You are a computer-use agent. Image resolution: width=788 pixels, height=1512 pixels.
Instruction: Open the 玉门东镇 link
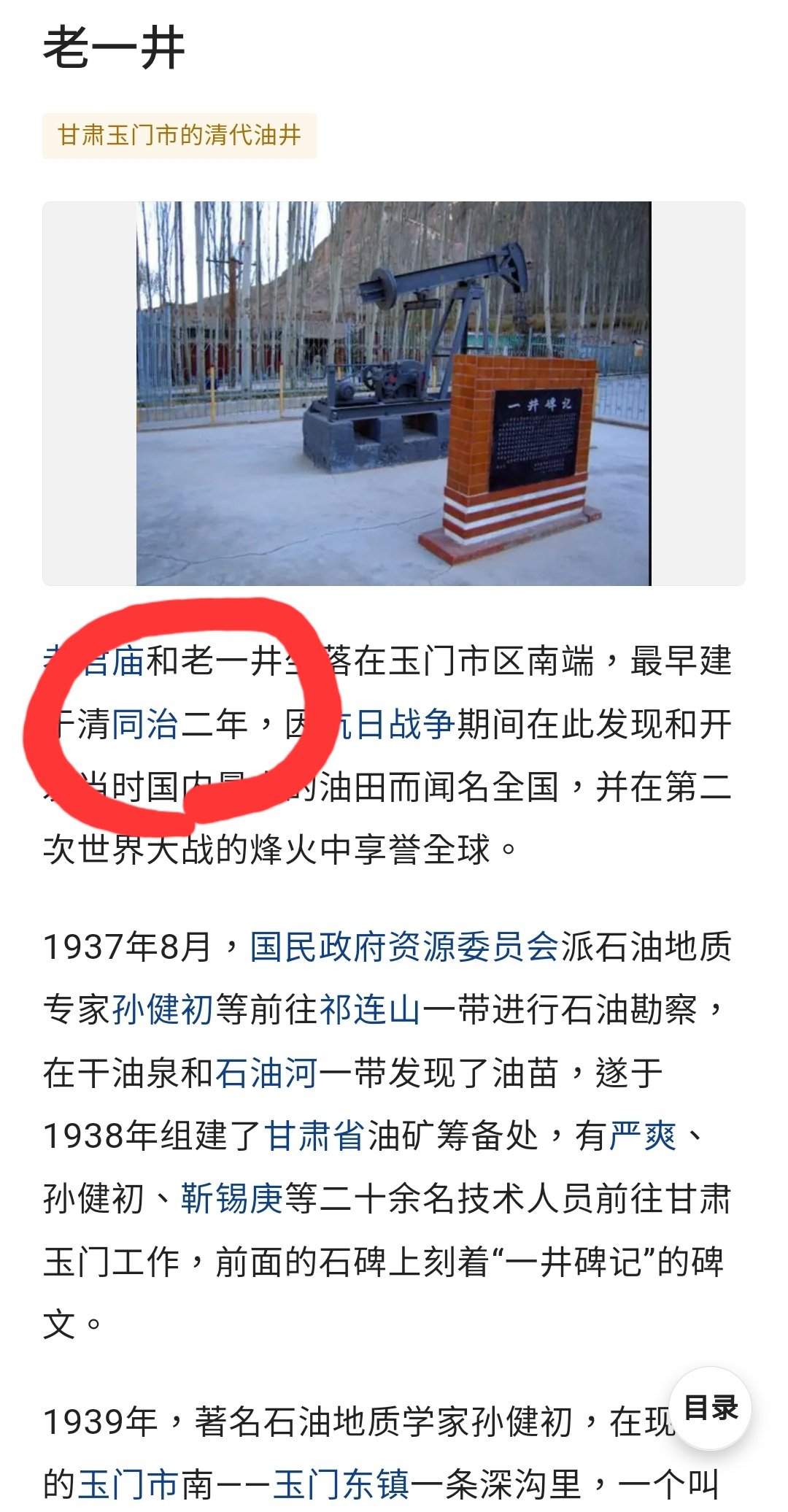(341, 1484)
